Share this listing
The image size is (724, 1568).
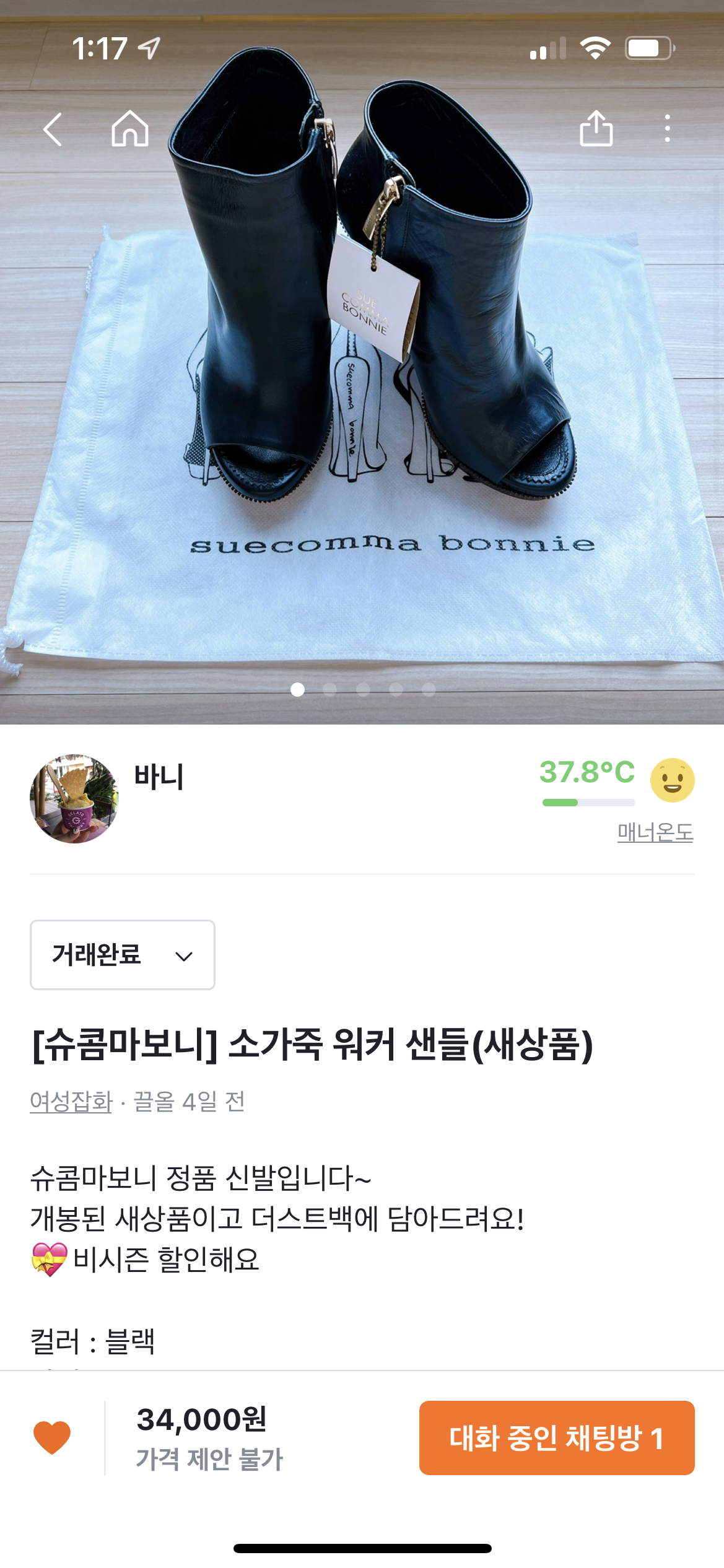point(596,128)
